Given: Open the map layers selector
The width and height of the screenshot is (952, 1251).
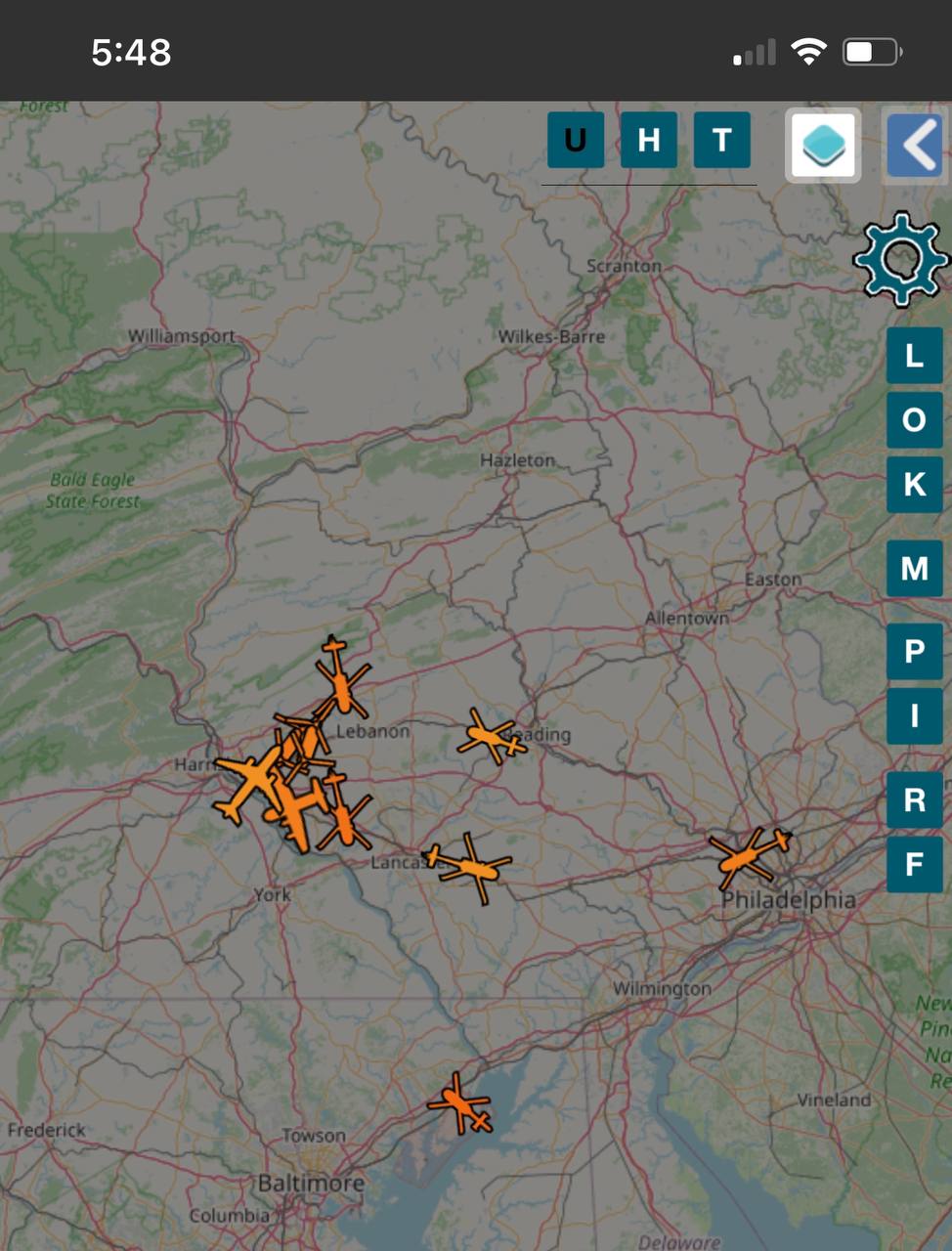Looking at the screenshot, I should (823, 145).
